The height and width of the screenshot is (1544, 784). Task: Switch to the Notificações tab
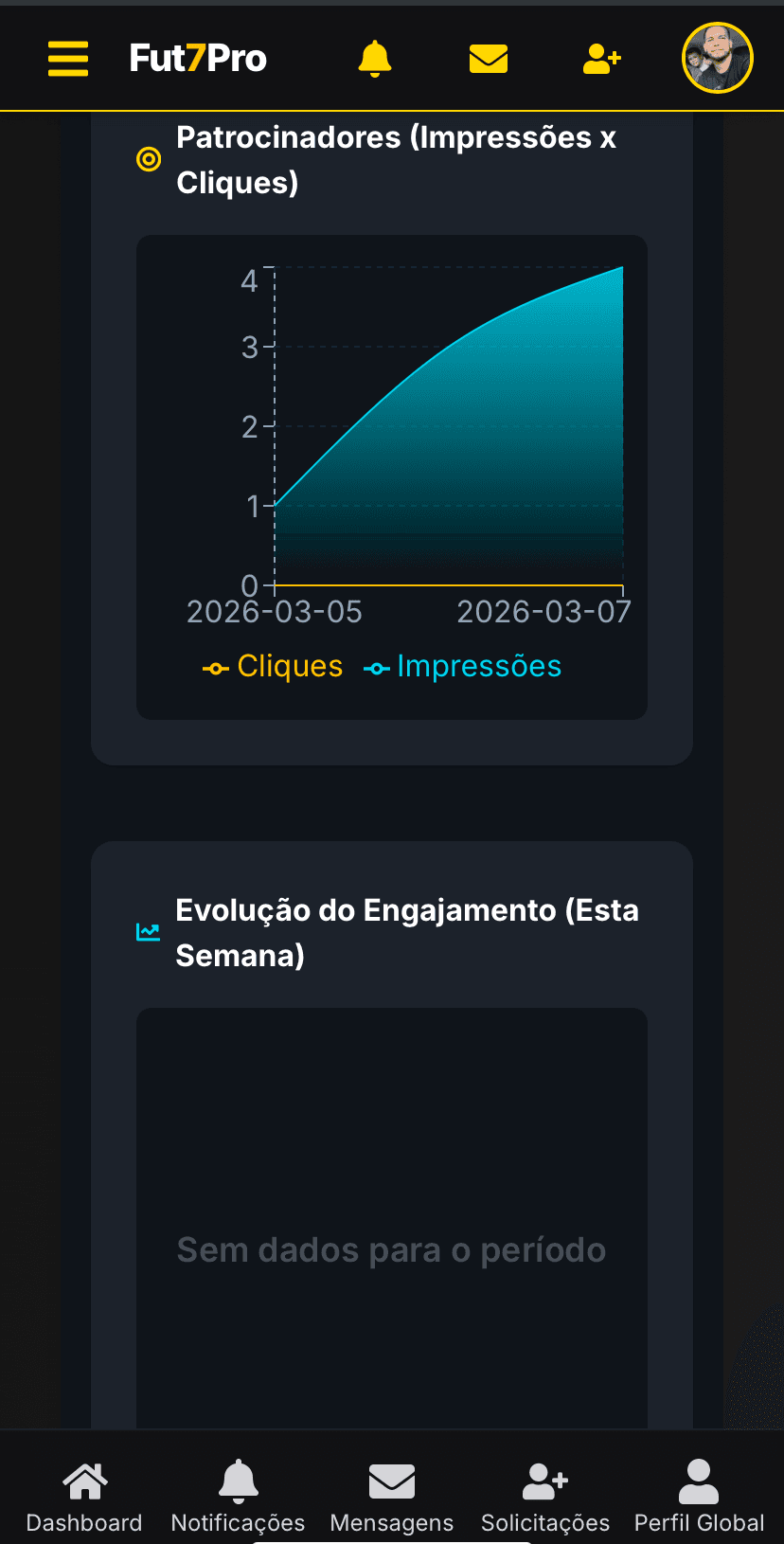point(238,1497)
